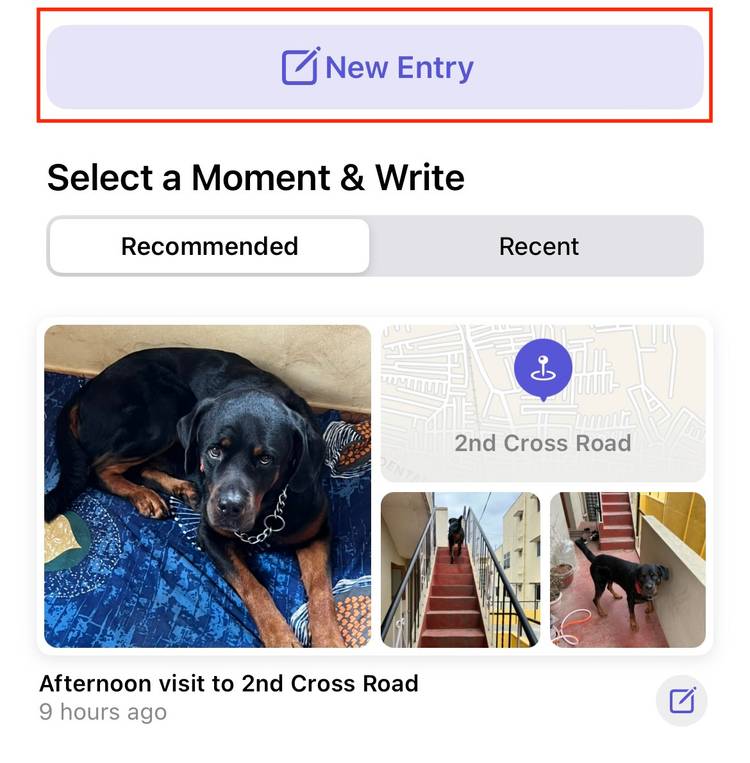Click the compose icon beside the entry timestamp
Screen dimensions: 750x763
pos(681,700)
